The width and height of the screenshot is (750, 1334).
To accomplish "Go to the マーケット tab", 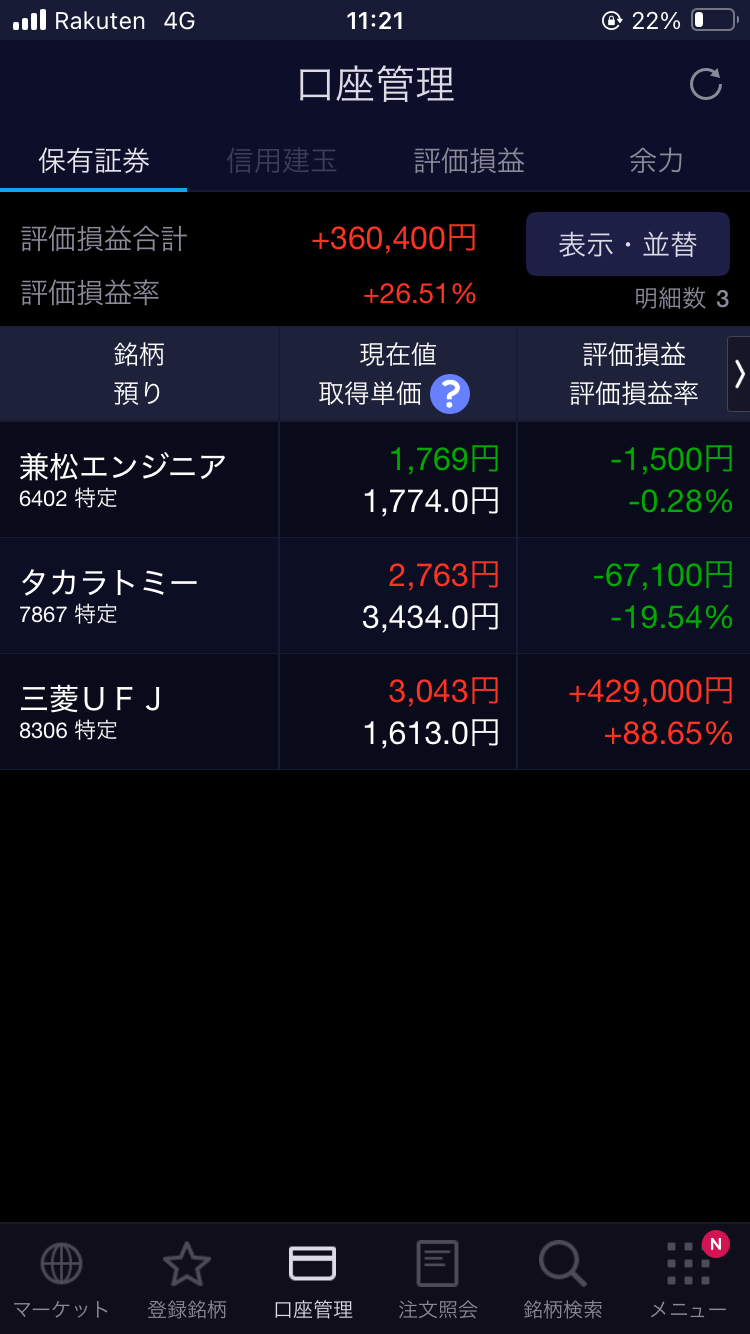I will click(x=61, y=1279).
